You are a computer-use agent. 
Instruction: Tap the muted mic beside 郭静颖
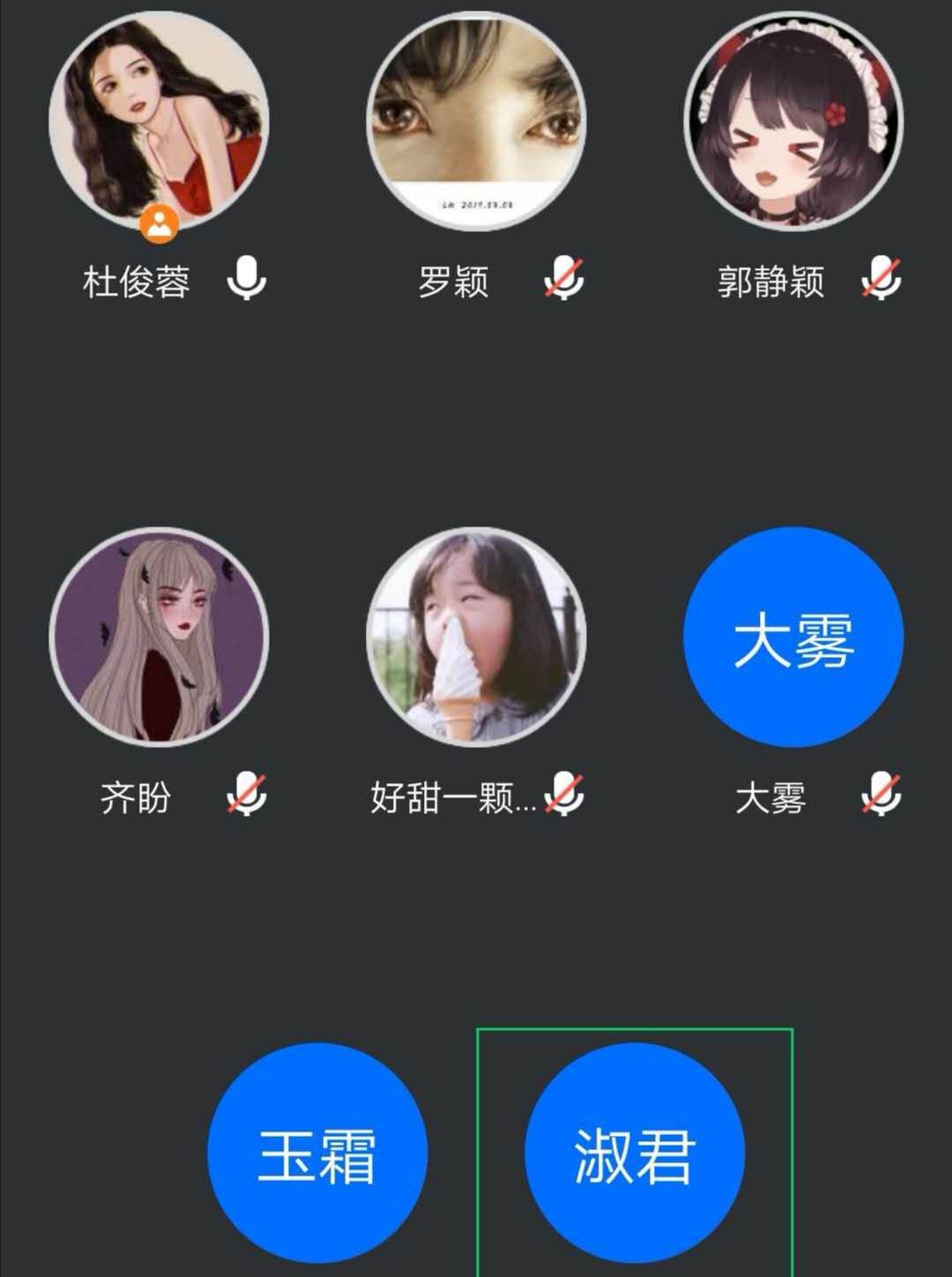881,280
